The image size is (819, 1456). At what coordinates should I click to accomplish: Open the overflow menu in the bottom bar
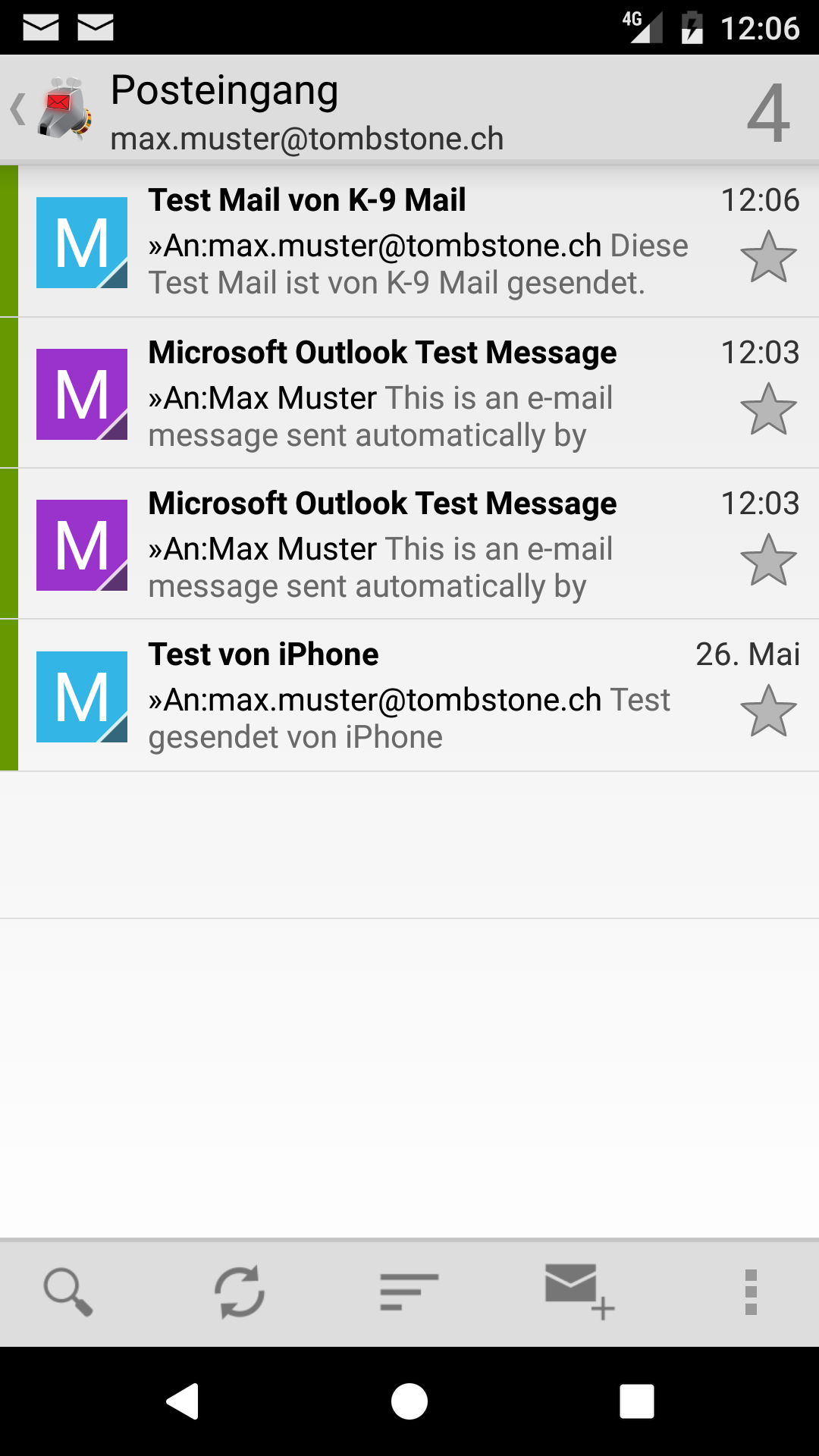click(x=751, y=1292)
